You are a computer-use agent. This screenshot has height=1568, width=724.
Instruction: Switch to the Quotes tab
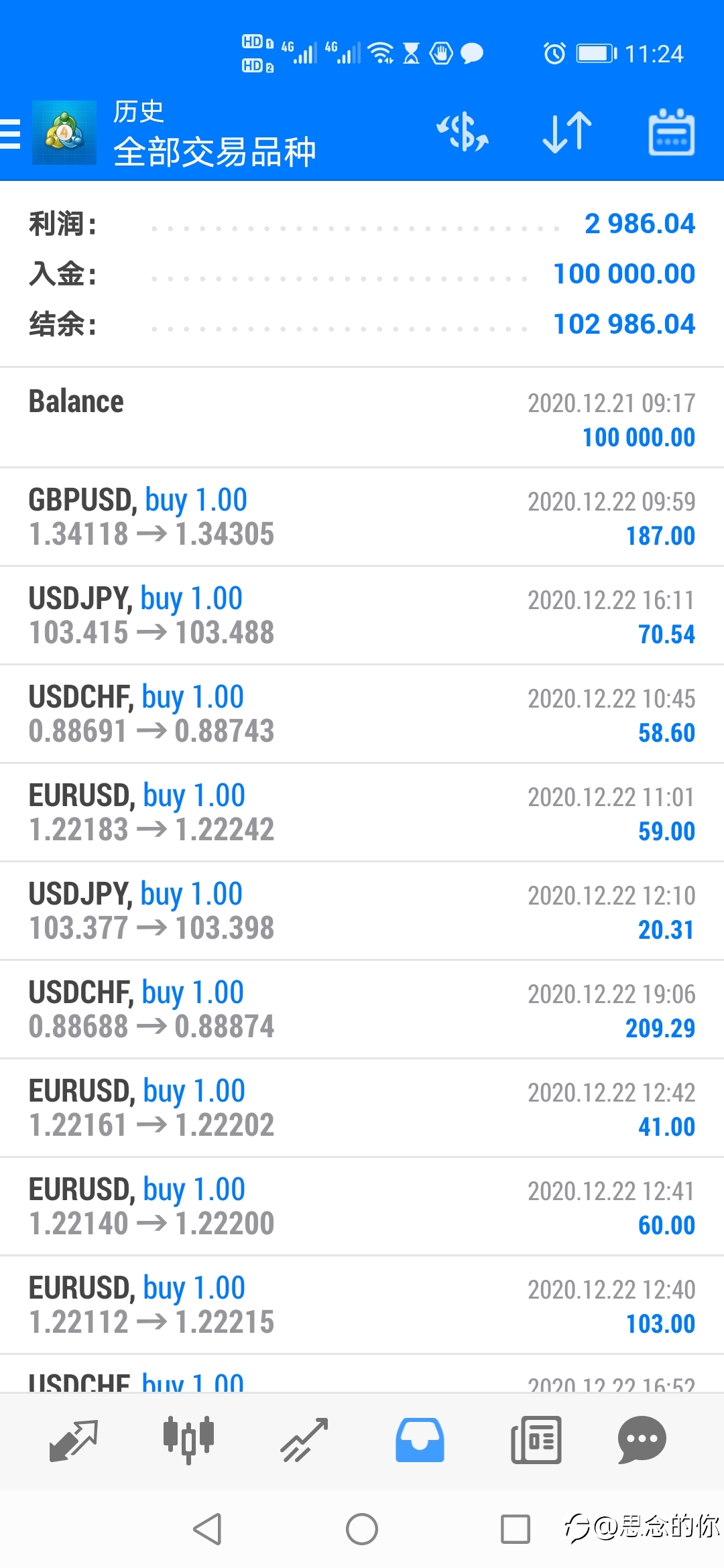(74, 1440)
